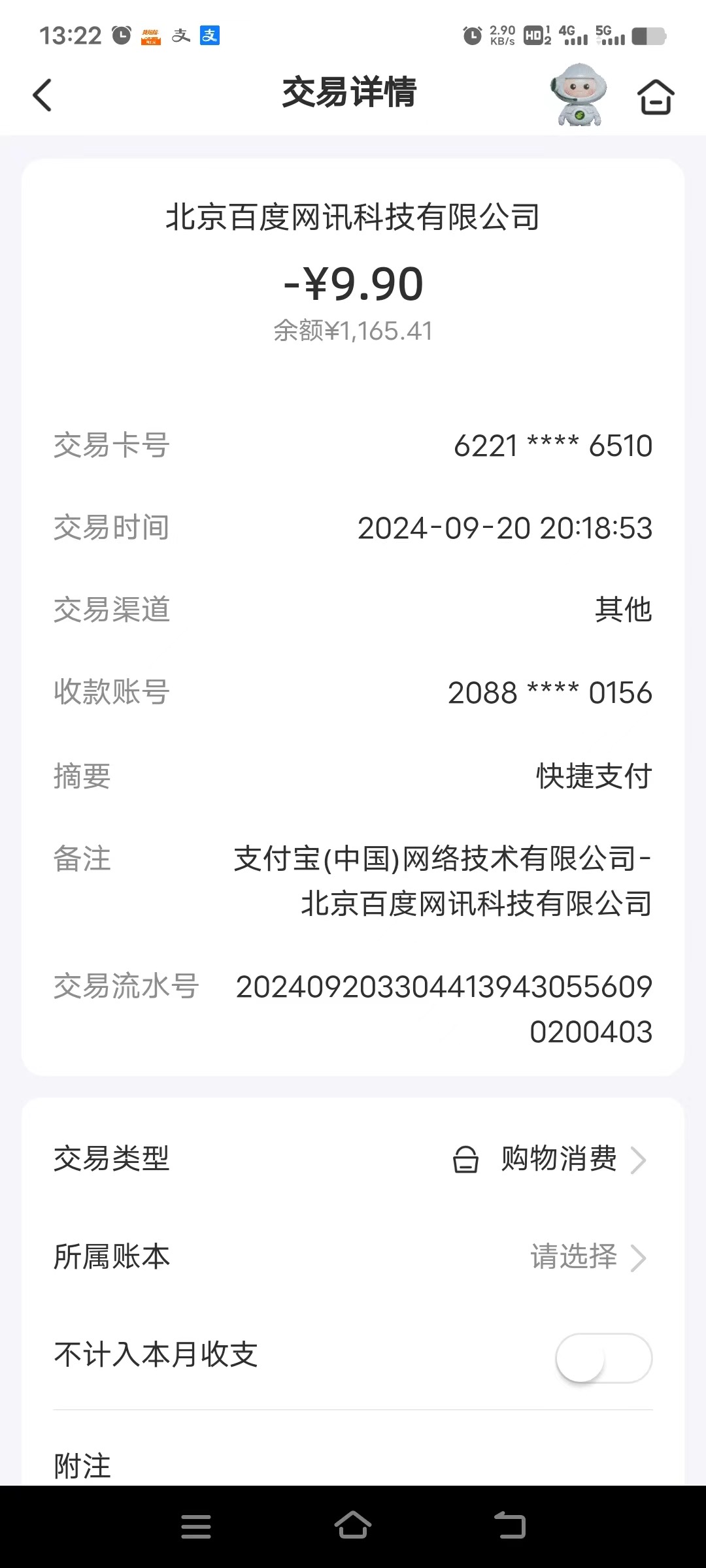Select an account book under 所属账本
706x1568 pixels.
click(353, 1256)
